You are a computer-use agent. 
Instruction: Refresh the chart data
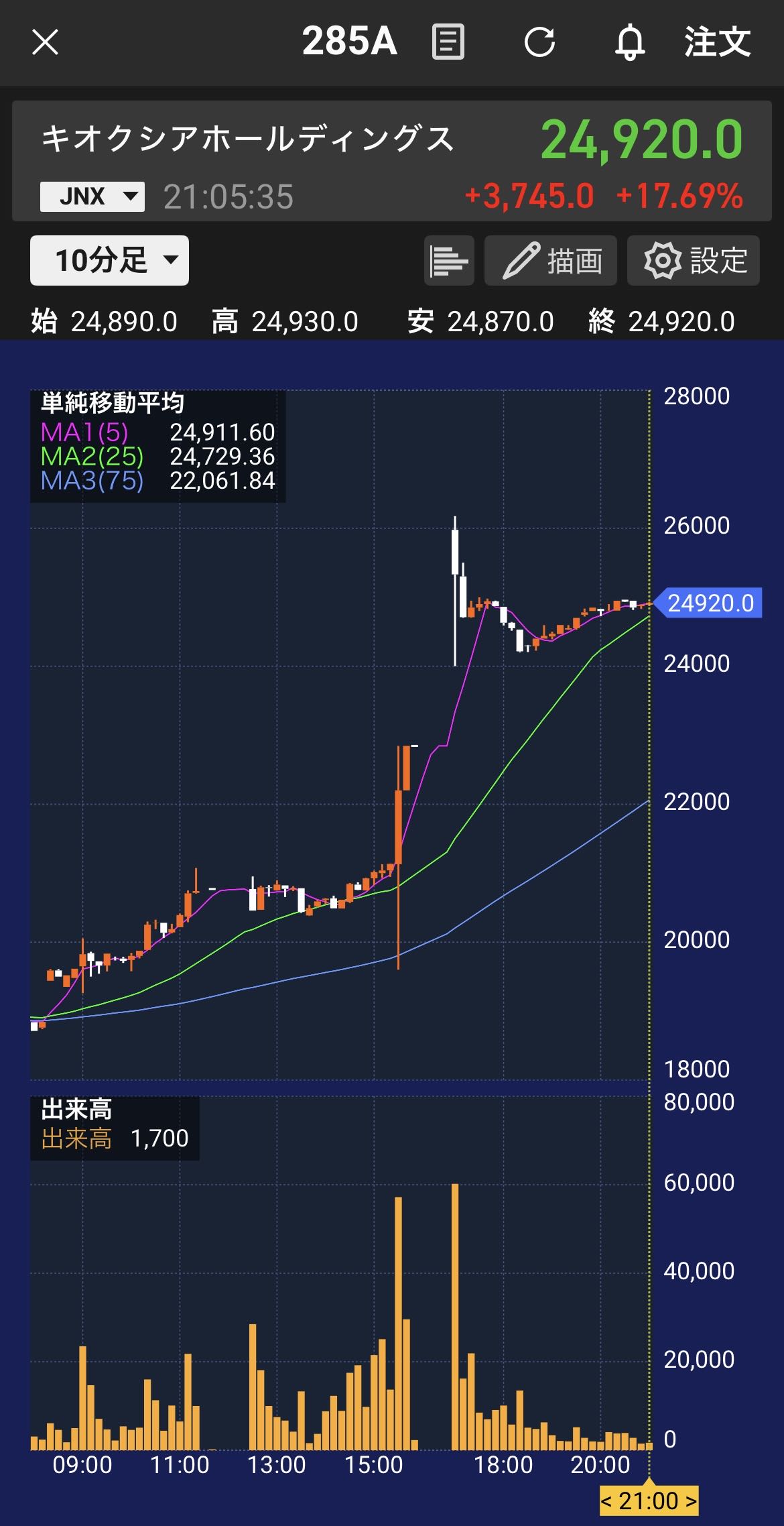539,42
